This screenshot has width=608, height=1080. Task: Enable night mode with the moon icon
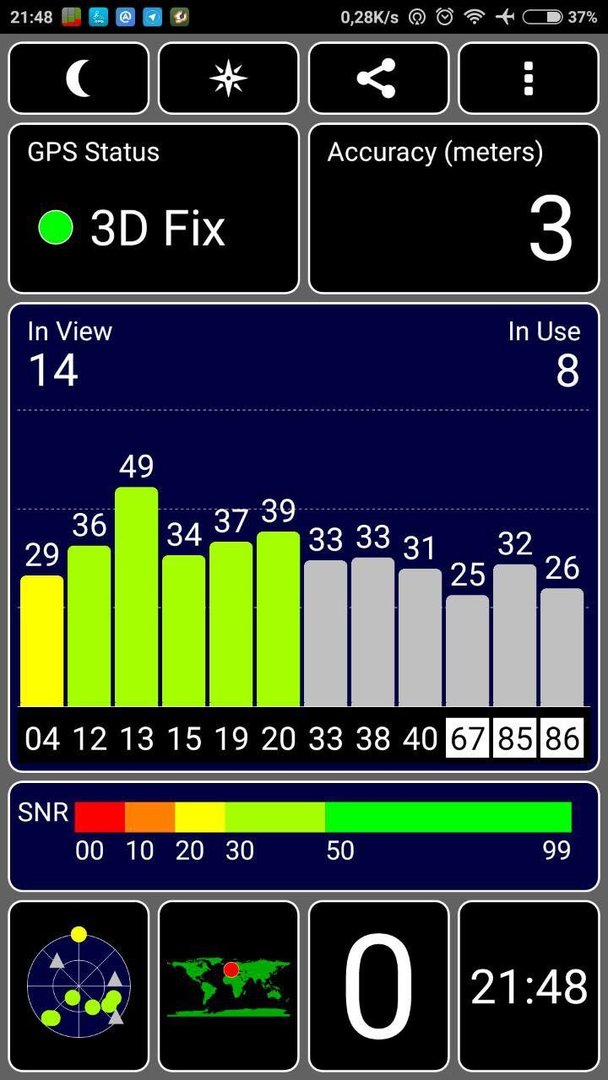coord(78,78)
